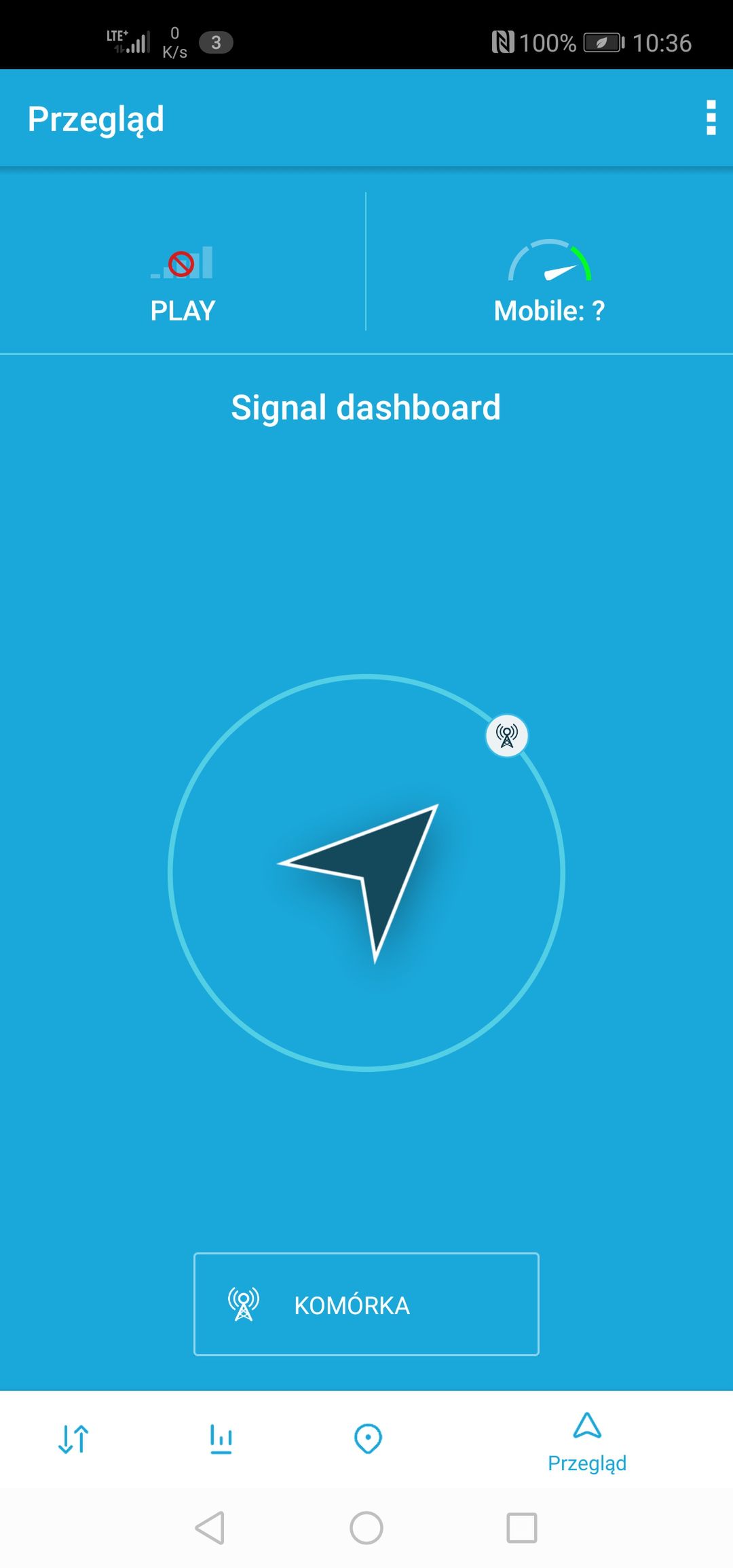Switch to the map pin tab

(368, 1439)
